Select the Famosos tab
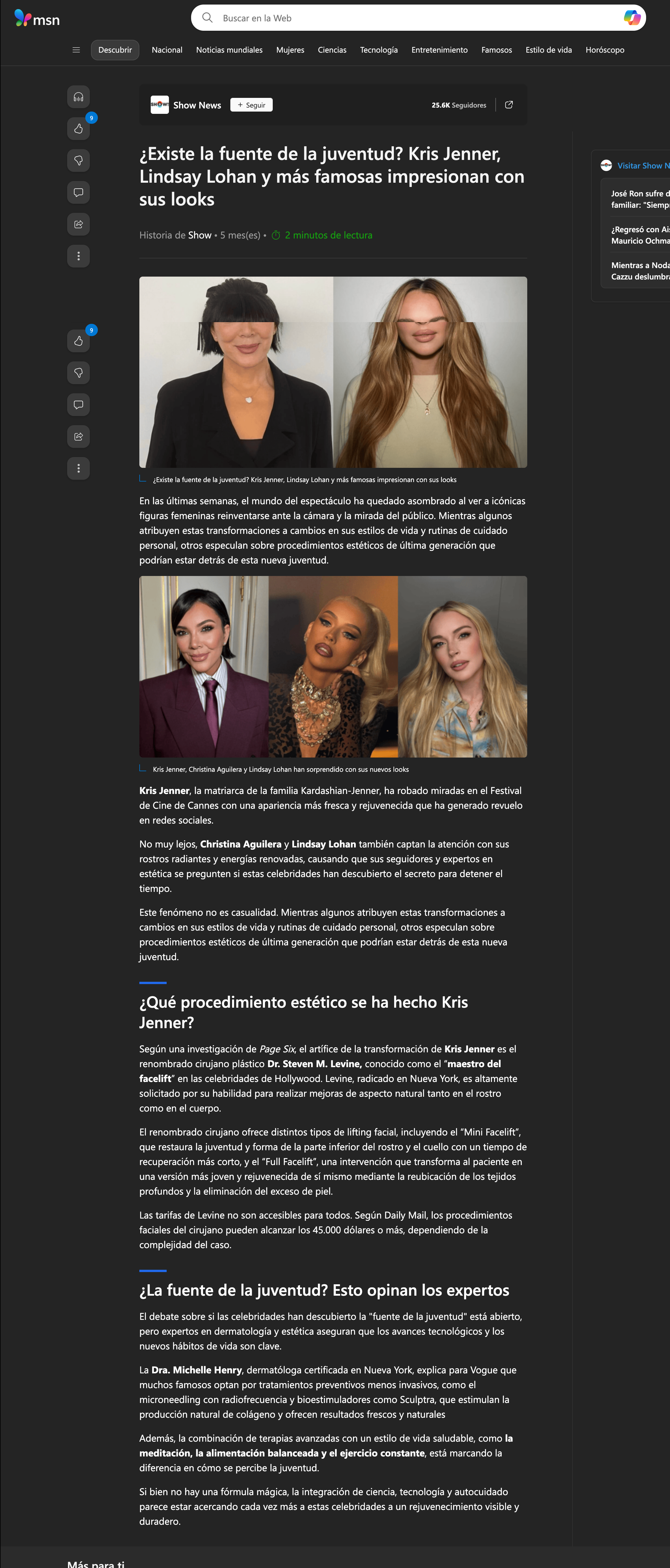The width and height of the screenshot is (670, 1568). tap(497, 50)
